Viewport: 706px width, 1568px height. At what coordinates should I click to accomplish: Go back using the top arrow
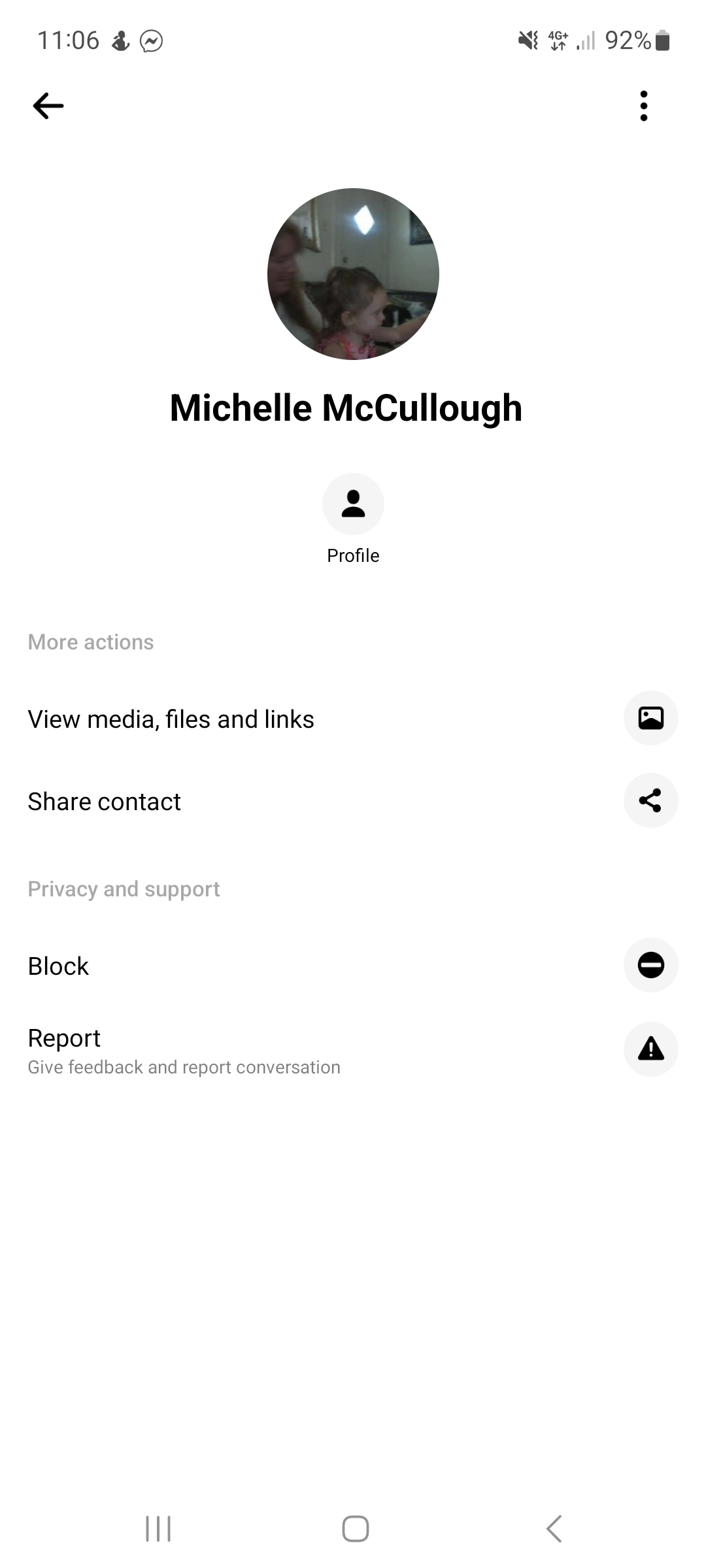click(x=48, y=106)
